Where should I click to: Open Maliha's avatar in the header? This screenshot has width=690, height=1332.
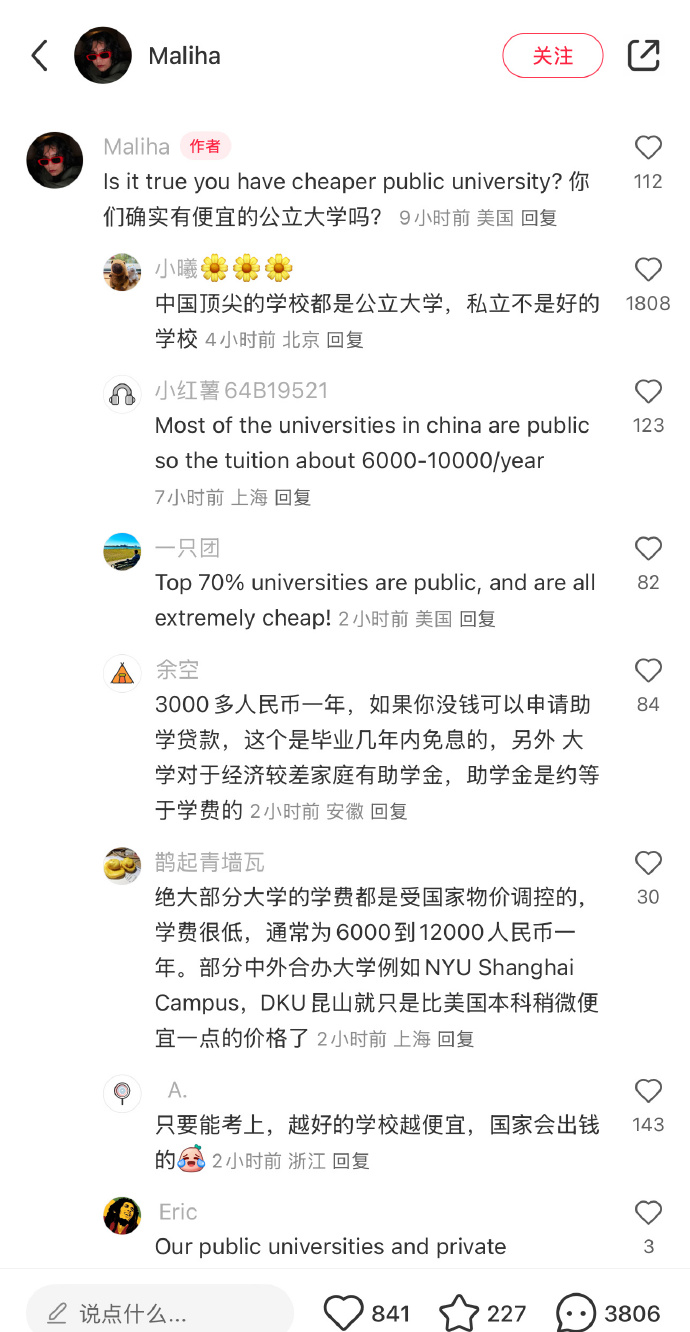103,56
